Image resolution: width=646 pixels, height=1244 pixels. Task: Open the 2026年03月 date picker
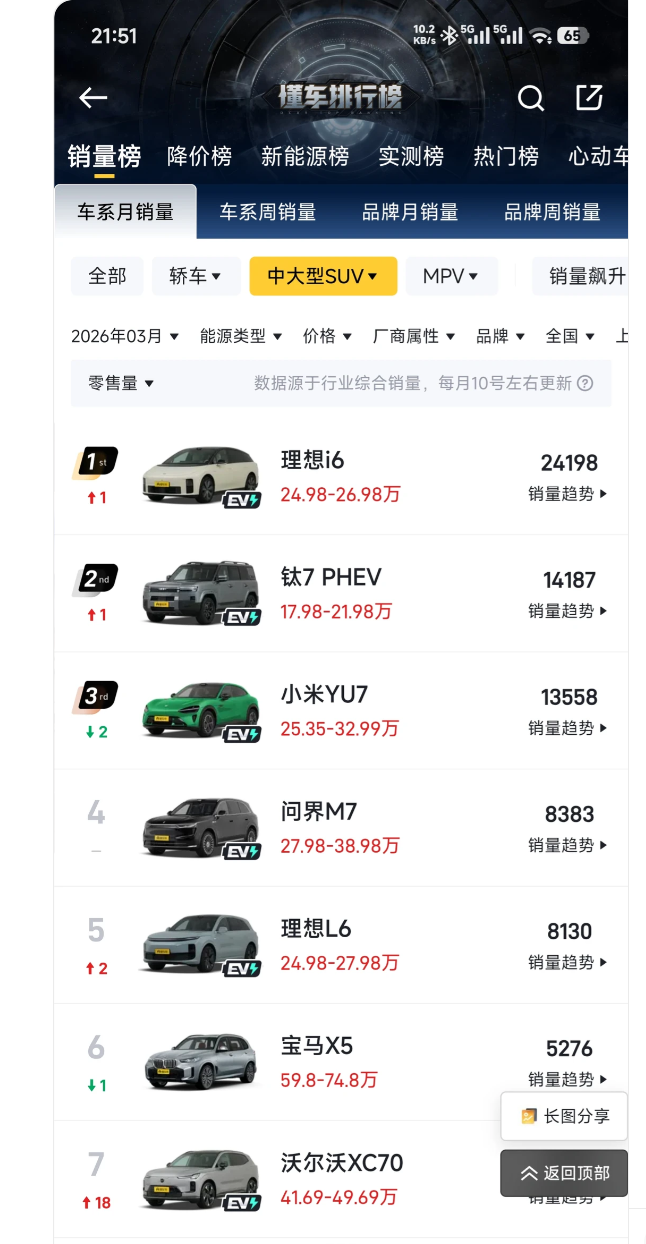(x=125, y=336)
